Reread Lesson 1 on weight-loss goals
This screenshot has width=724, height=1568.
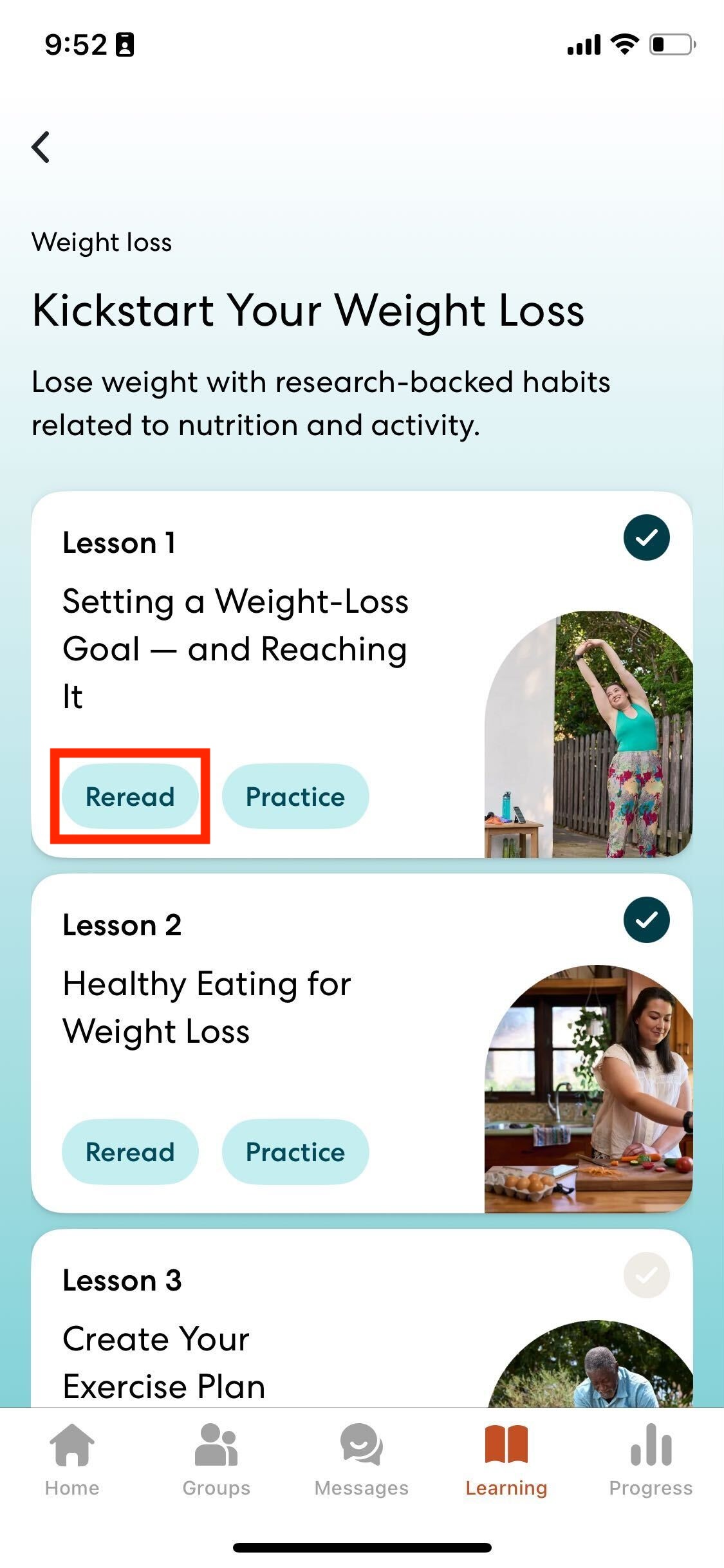pos(130,796)
